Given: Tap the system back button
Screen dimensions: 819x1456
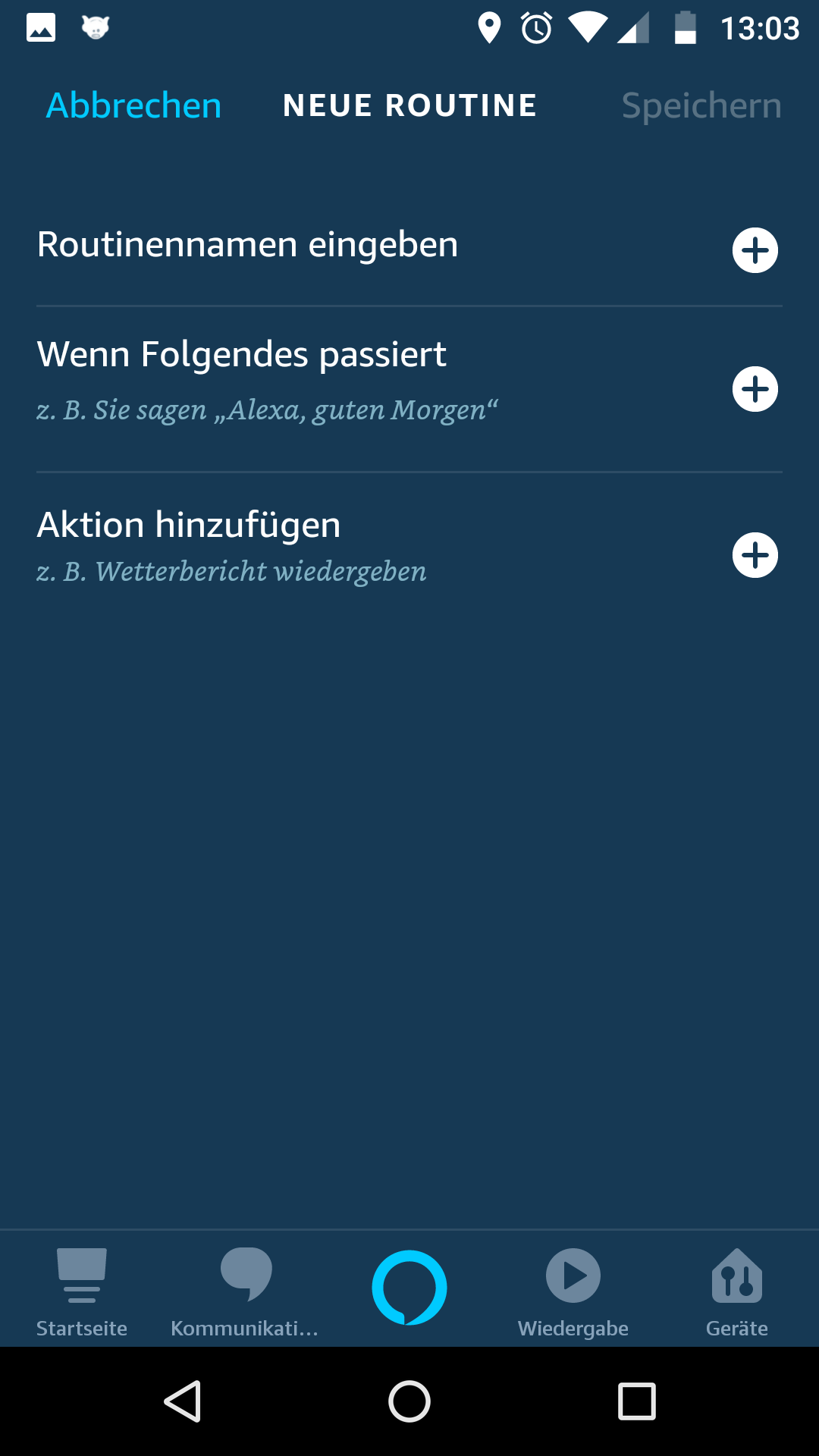Looking at the screenshot, I should click(x=183, y=1401).
